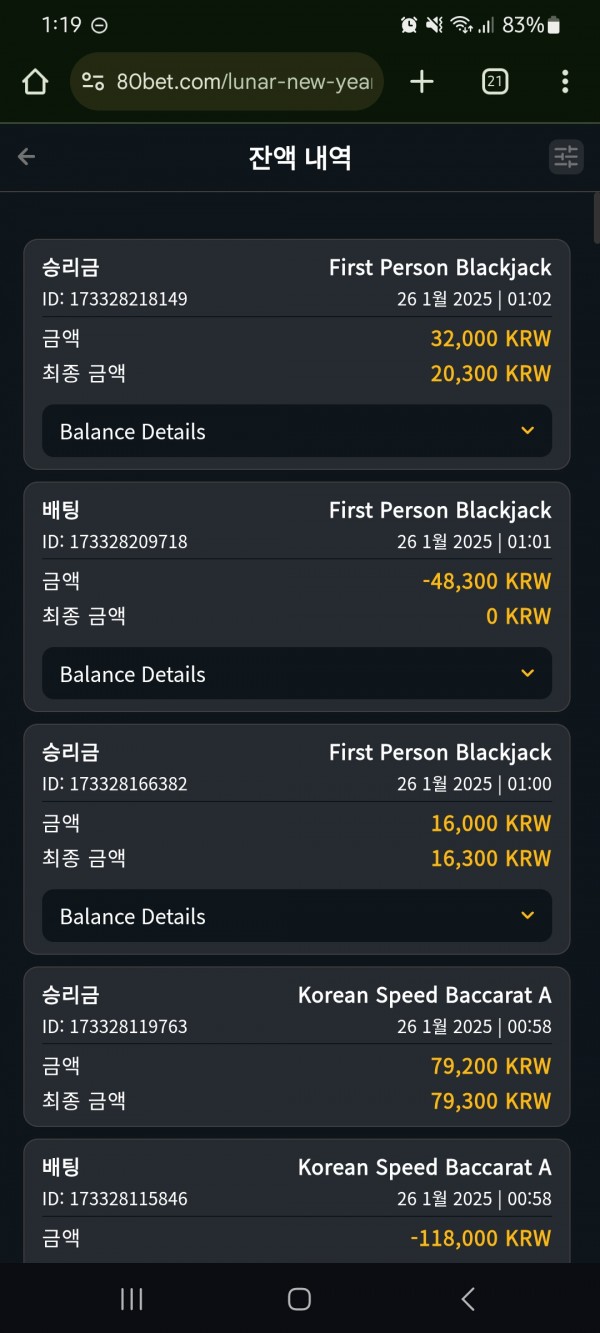Viewport: 600px width, 1333px height.
Task: Open the browser overflow menu
Action: (x=565, y=82)
